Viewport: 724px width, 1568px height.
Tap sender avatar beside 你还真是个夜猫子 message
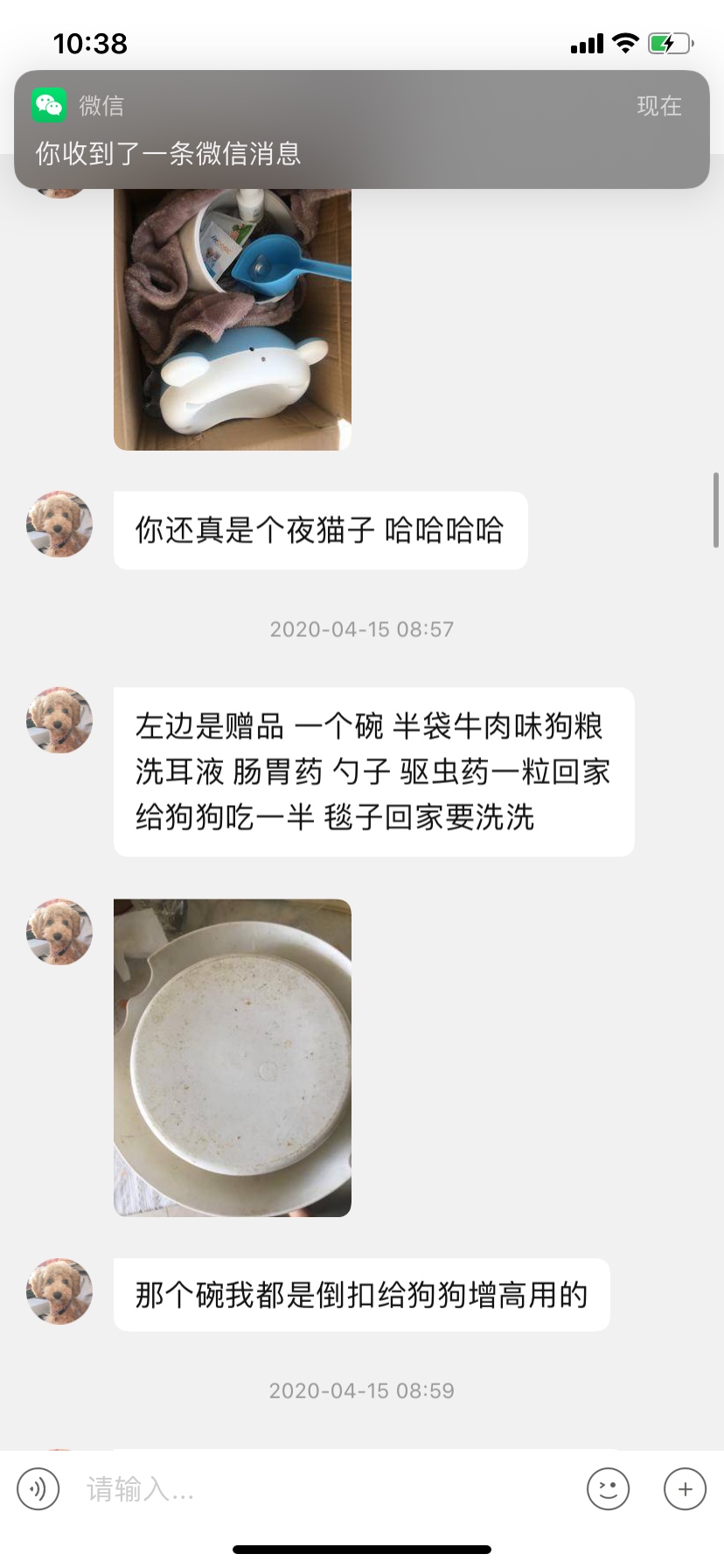click(x=59, y=524)
